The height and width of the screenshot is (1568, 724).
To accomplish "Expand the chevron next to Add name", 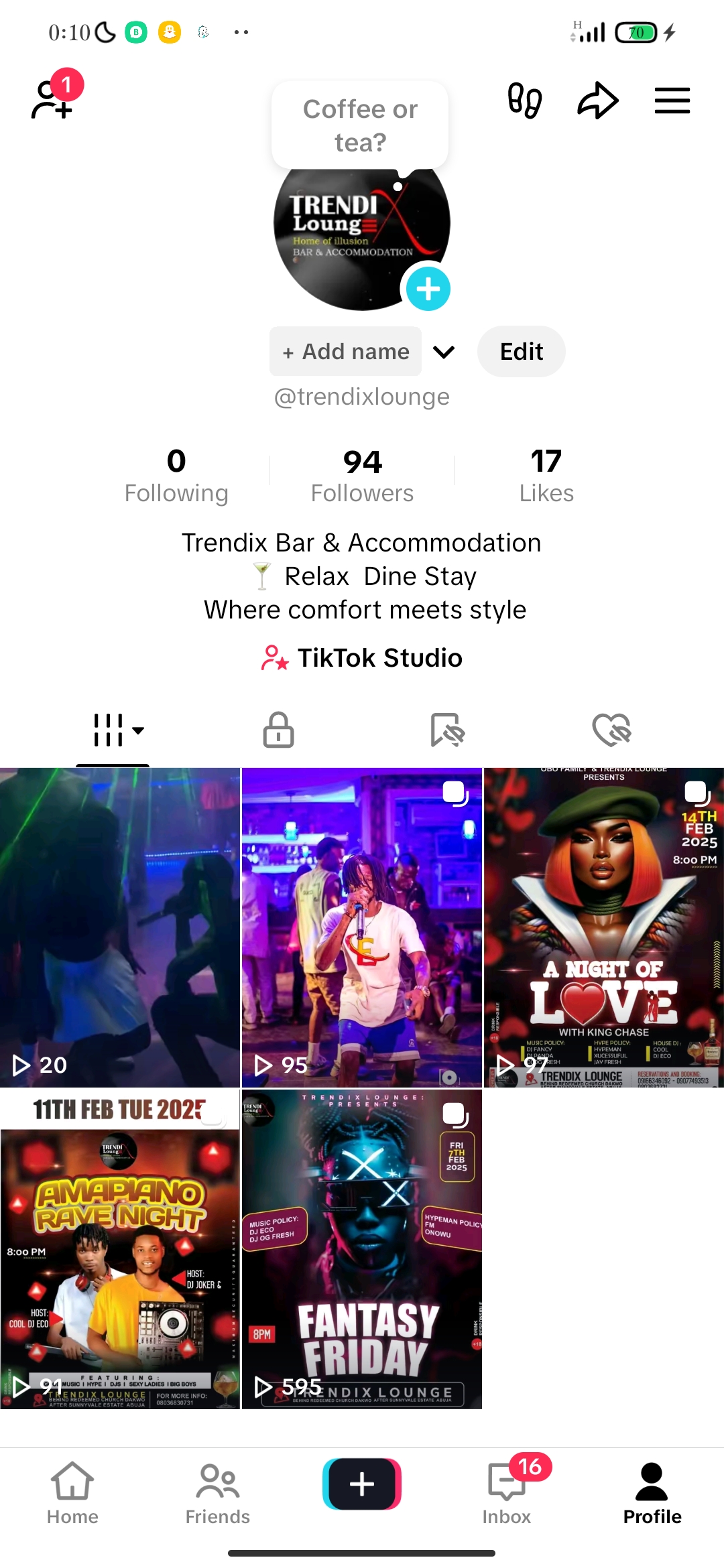I will 442,351.
